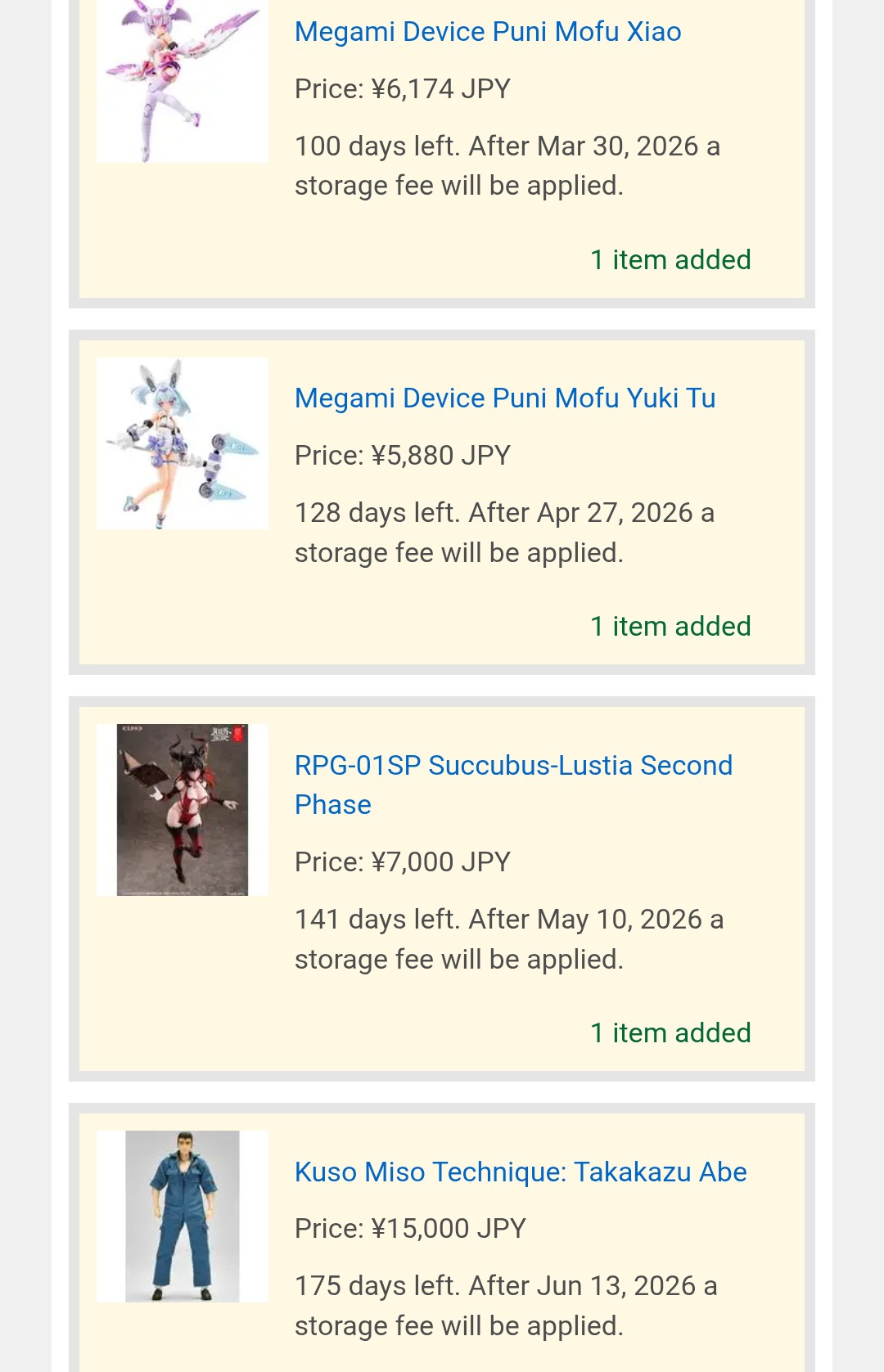Viewport: 884px width, 1372px height.
Task: Open the Megami Device Puni Mofu Xiao link
Action: click(x=488, y=32)
